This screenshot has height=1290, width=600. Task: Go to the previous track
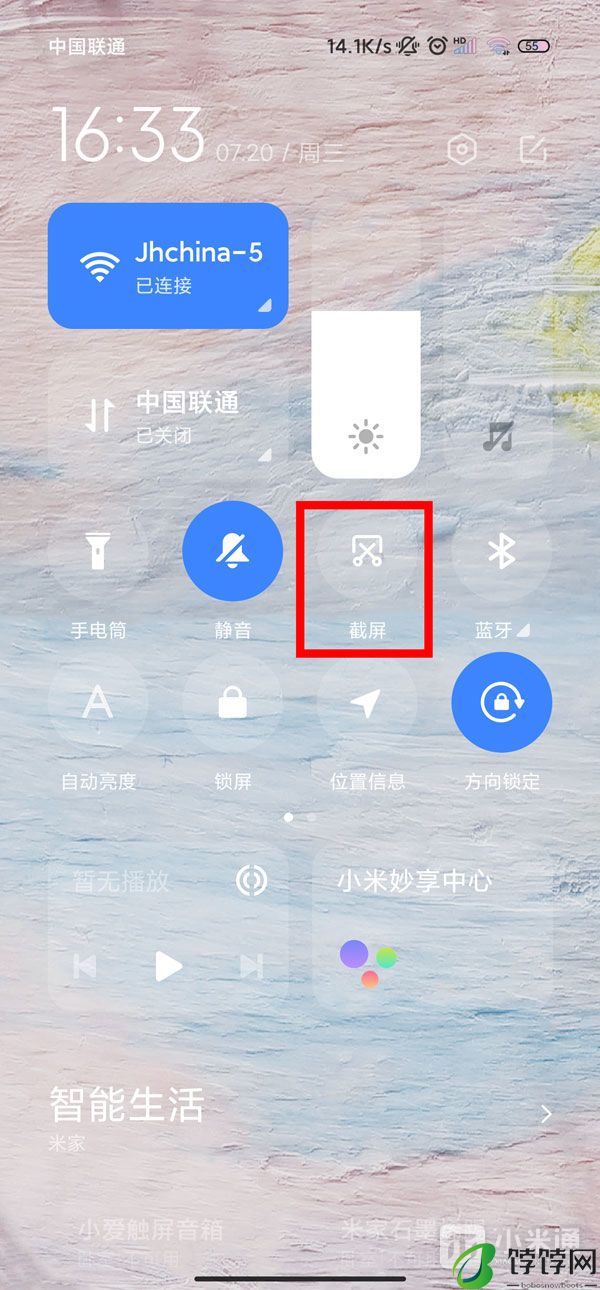pos(86,966)
